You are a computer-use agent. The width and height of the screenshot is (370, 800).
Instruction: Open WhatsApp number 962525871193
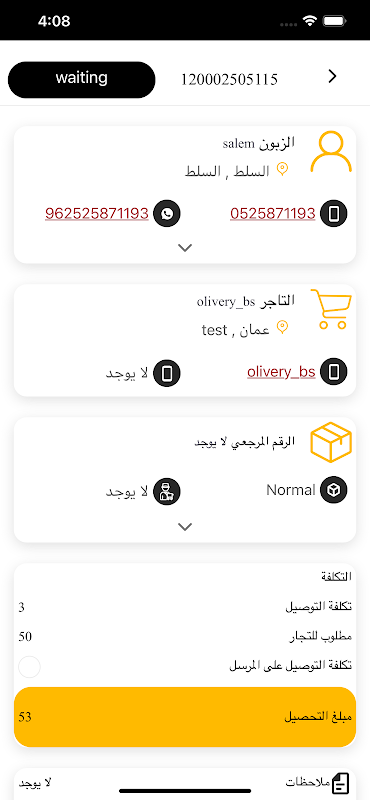click(97, 213)
